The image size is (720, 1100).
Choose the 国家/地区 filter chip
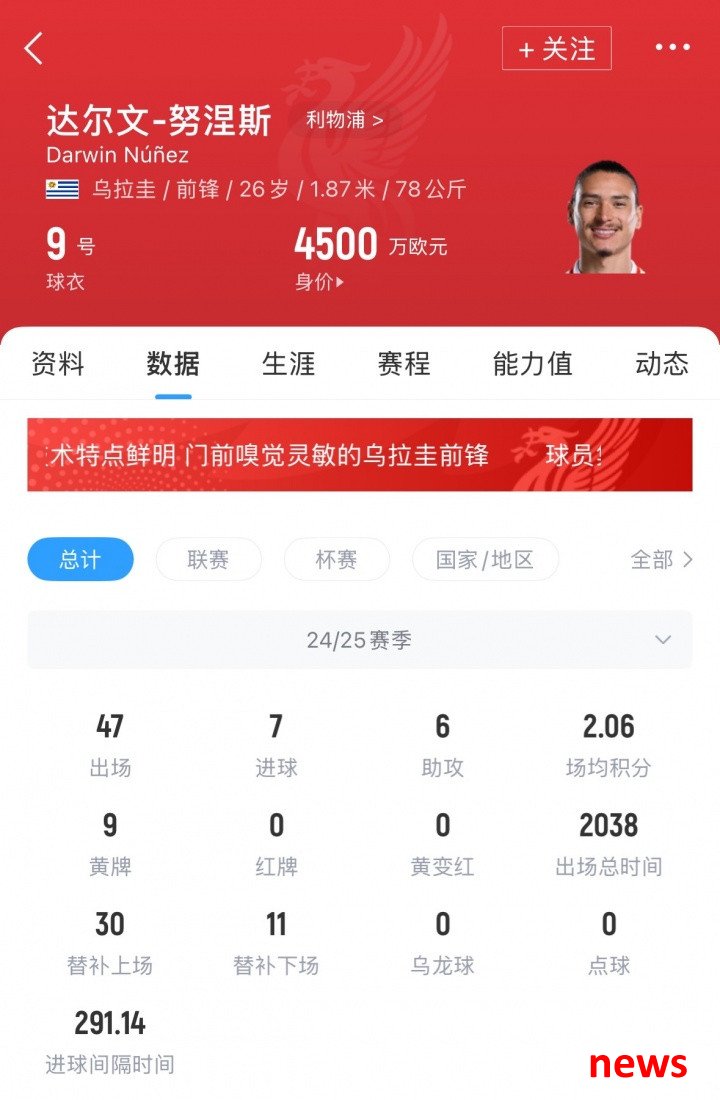coord(485,560)
